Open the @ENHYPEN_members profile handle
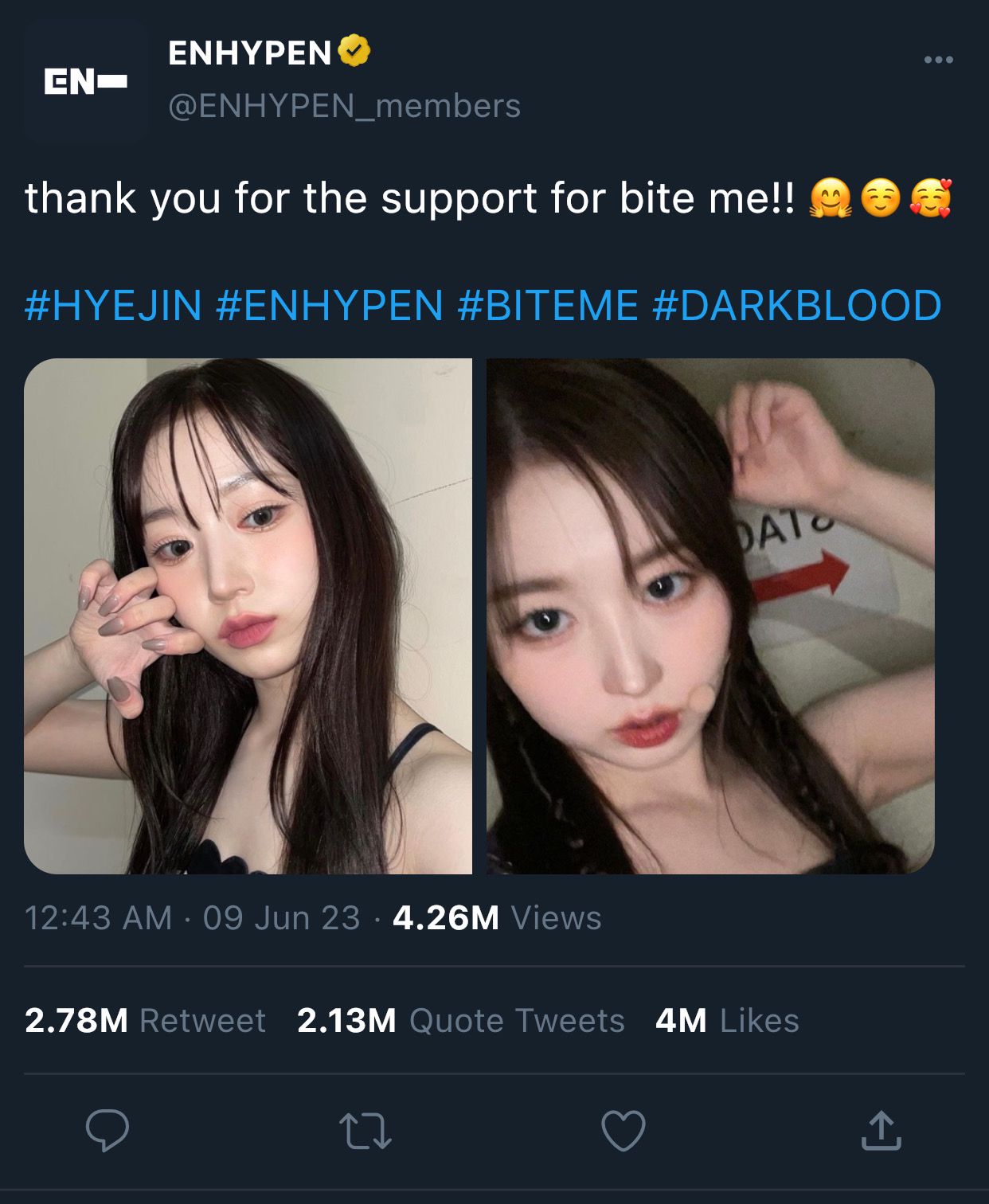Image resolution: width=989 pixels, height=1204 pixels. click(344, 106)
